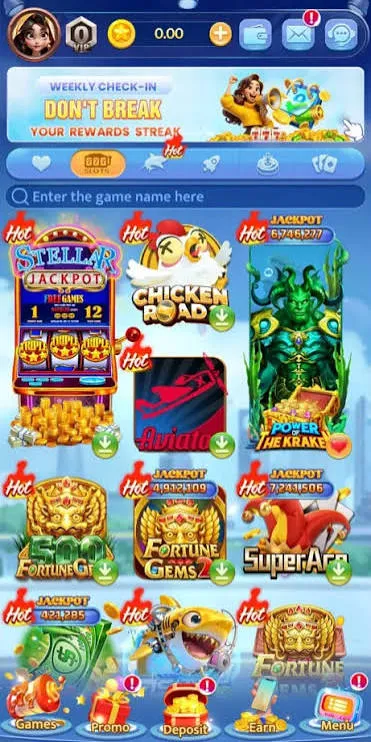Select the fishing games tab

pyautogui.click(x=155, y=164)
